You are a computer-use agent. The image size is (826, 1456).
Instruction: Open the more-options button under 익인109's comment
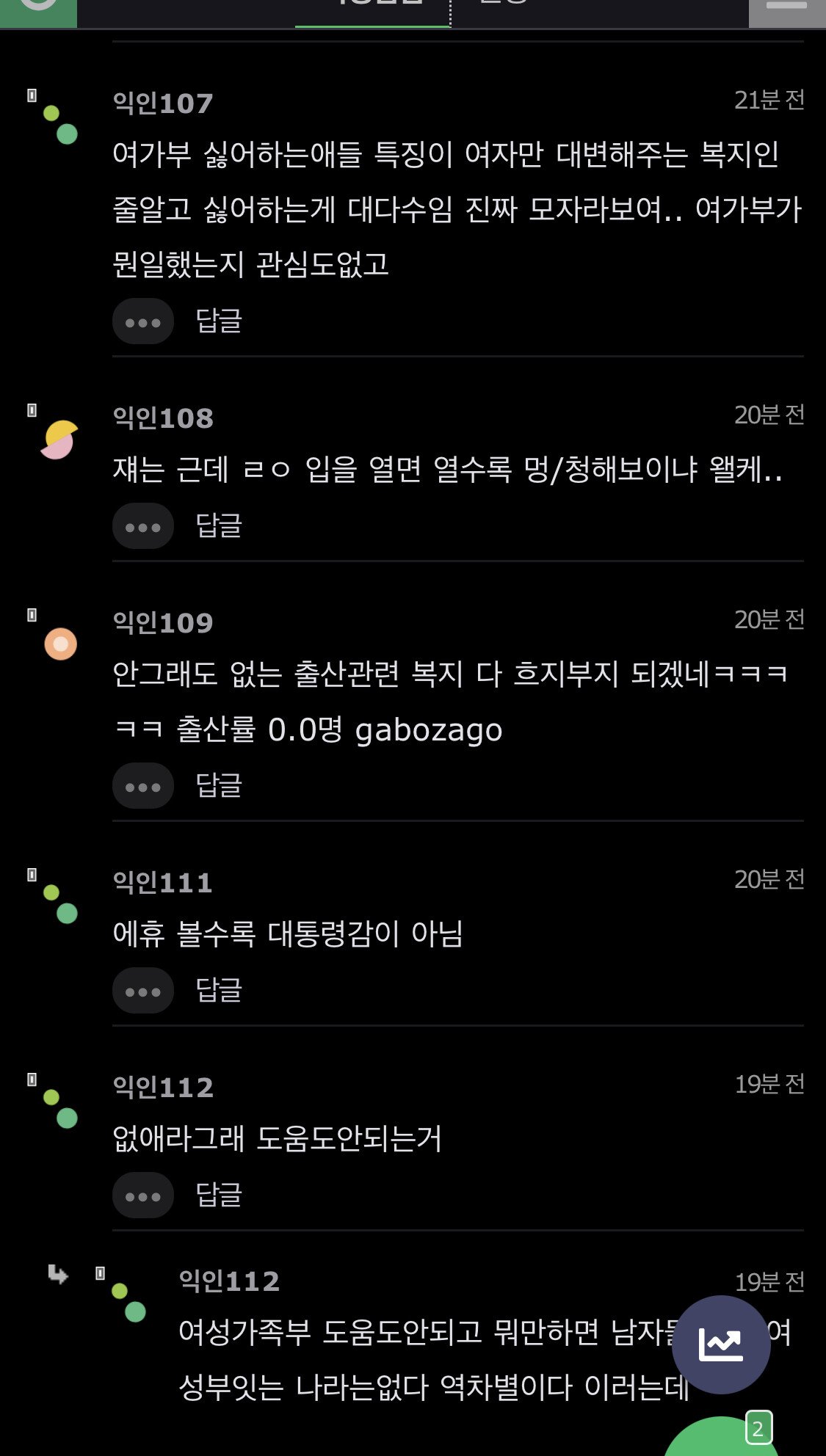142,786
